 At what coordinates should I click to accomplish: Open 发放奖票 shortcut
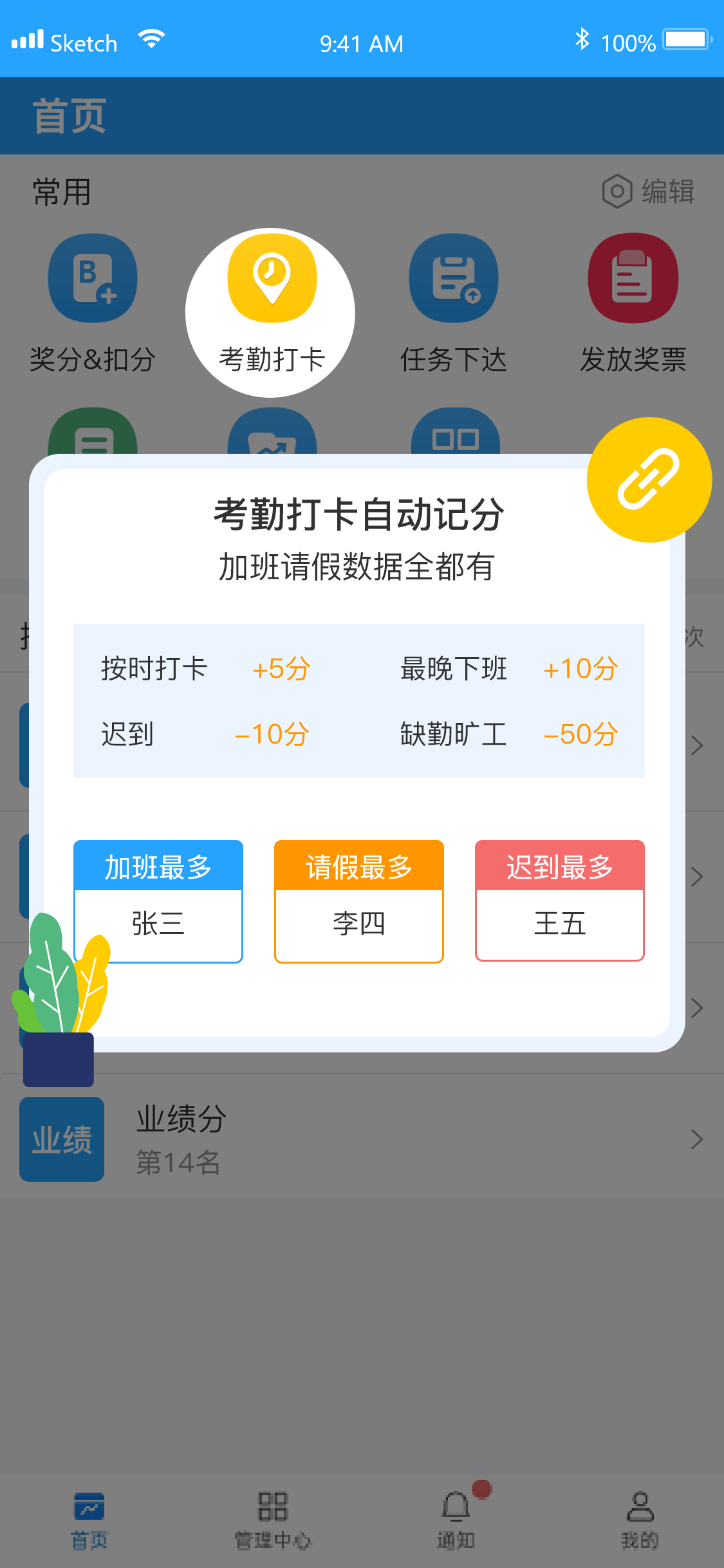click(x=633, y=279)
